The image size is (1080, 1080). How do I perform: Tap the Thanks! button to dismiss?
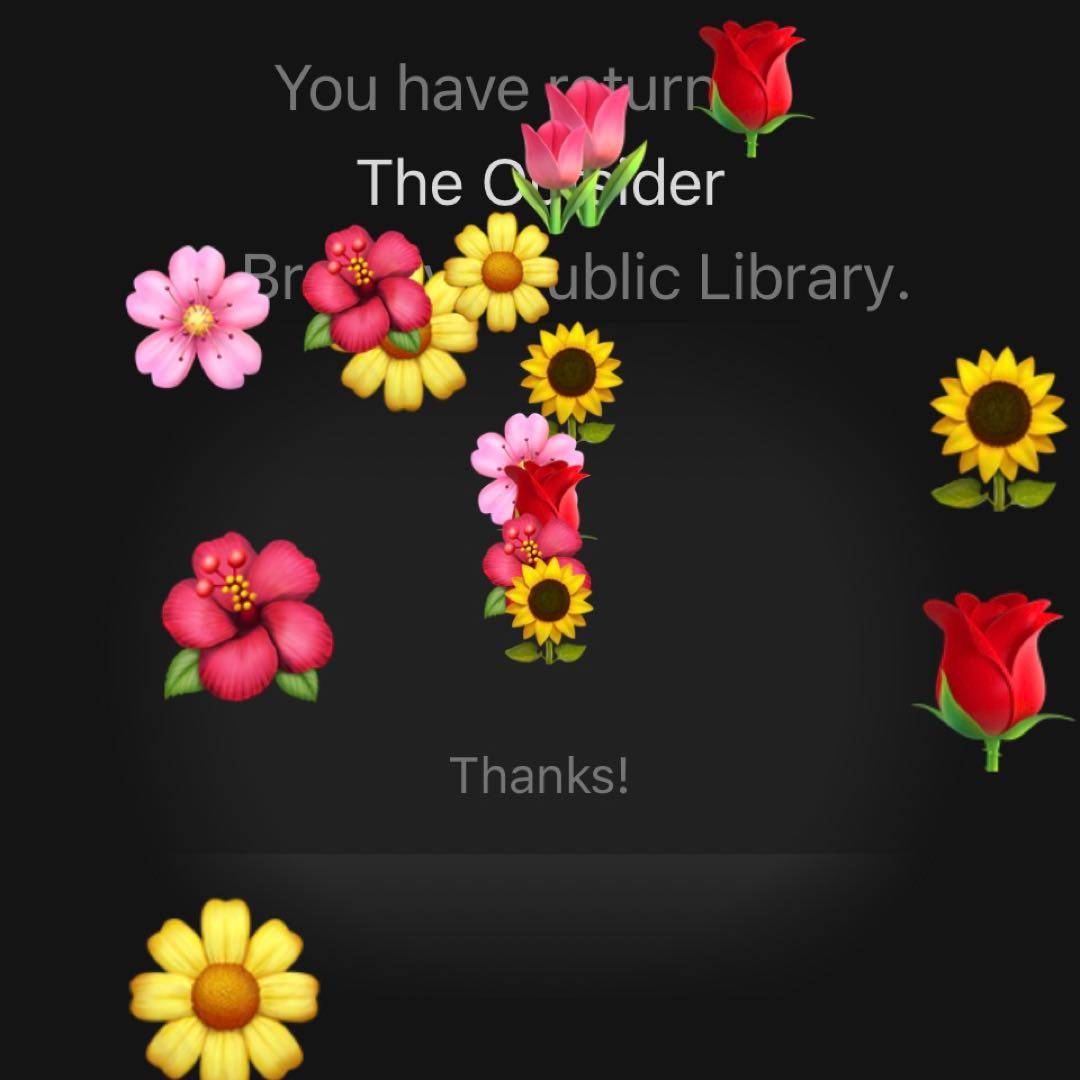click(x=539, y=776)
